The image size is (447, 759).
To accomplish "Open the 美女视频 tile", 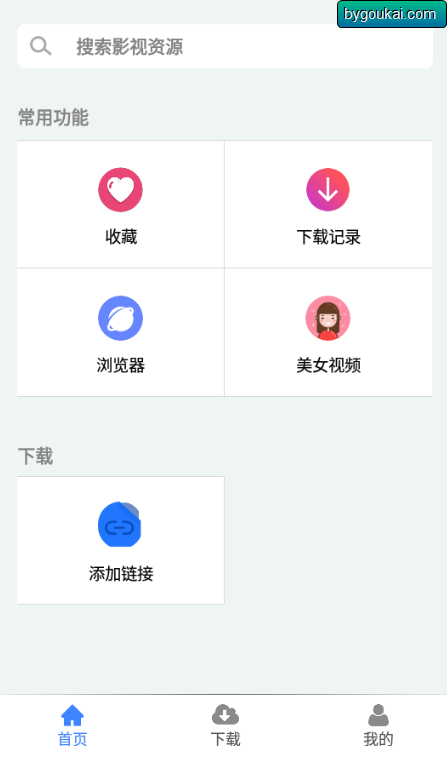I will (x=328, y=333).
